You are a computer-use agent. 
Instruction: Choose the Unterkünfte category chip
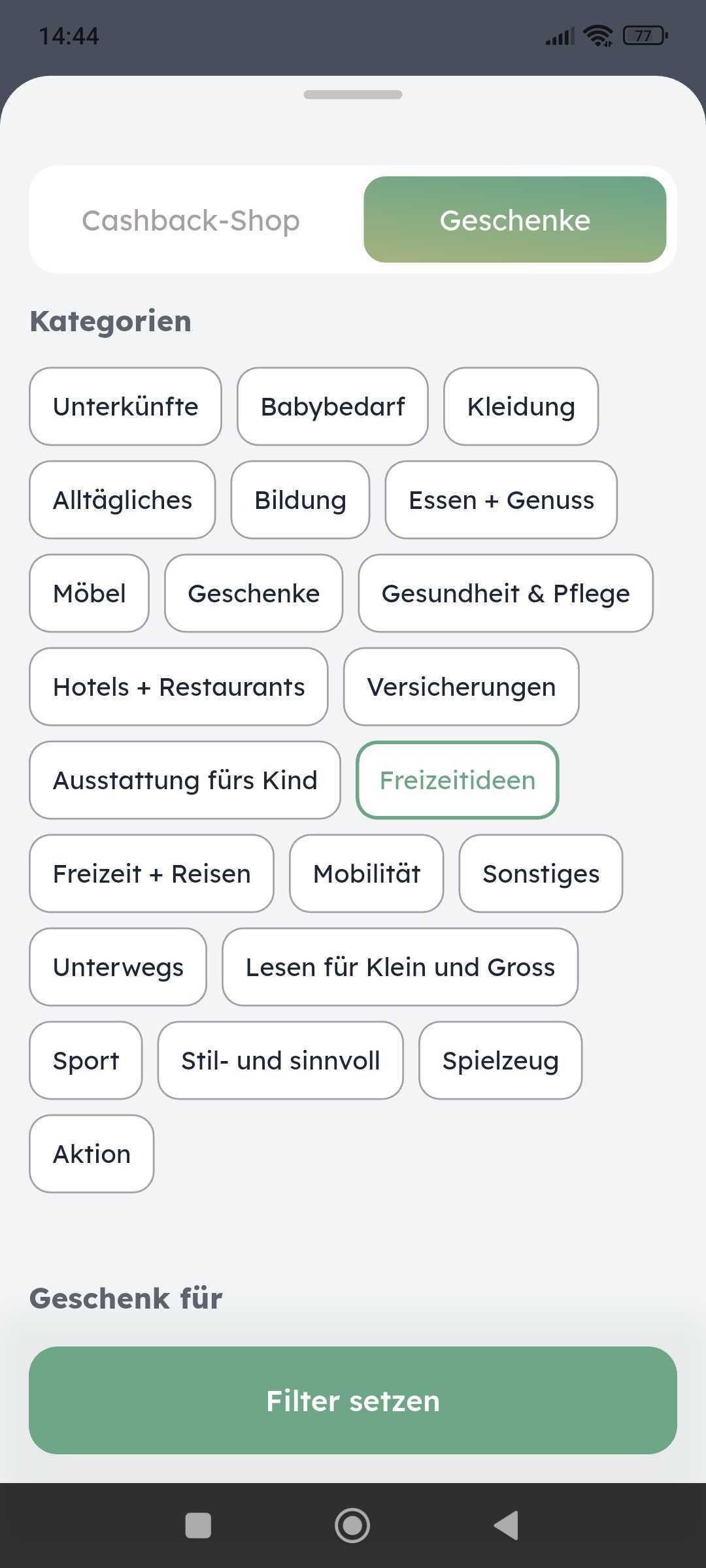pos(126,406)
